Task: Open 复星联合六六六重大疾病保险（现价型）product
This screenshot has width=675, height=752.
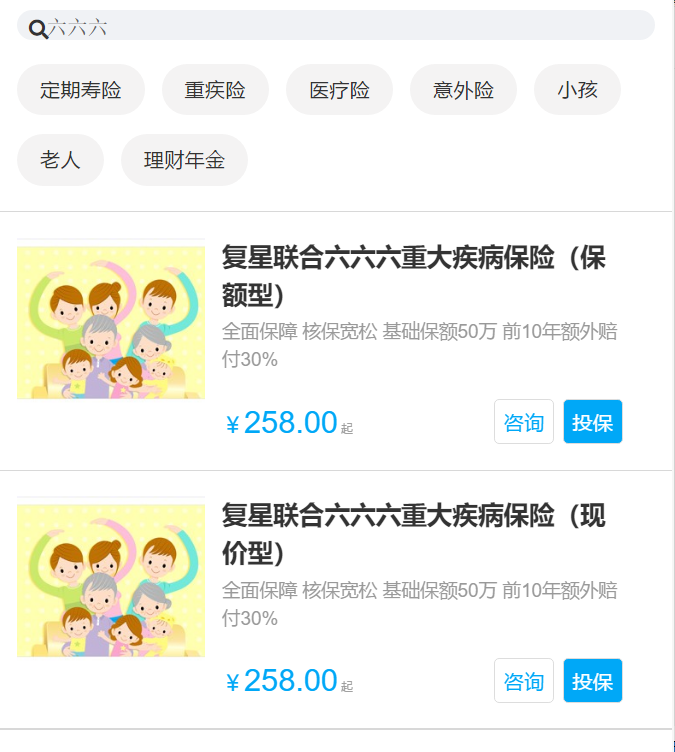Action: (413, 534)
